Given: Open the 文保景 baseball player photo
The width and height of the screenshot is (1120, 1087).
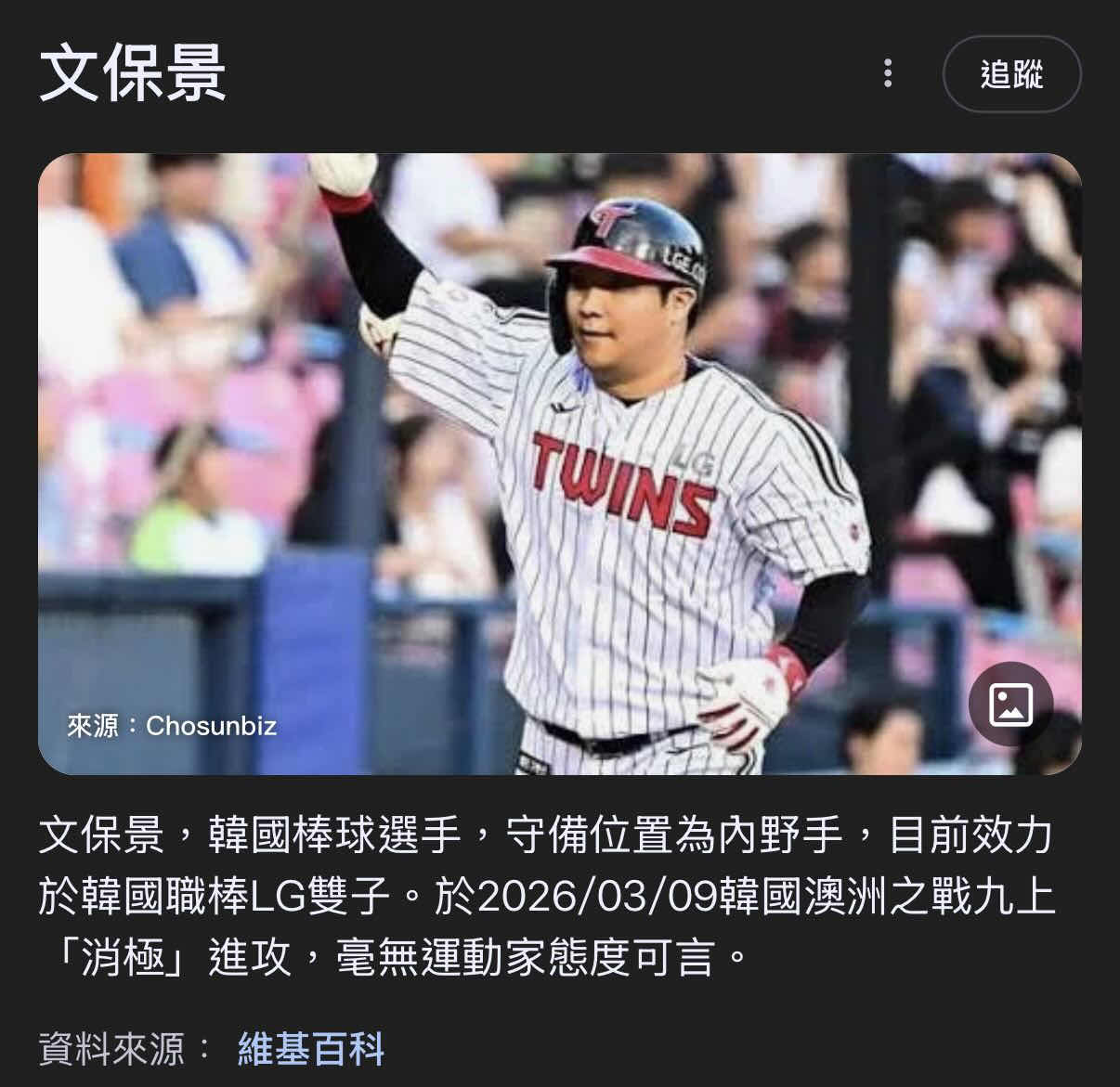Looking at the screenshot, I should point(559,463).
